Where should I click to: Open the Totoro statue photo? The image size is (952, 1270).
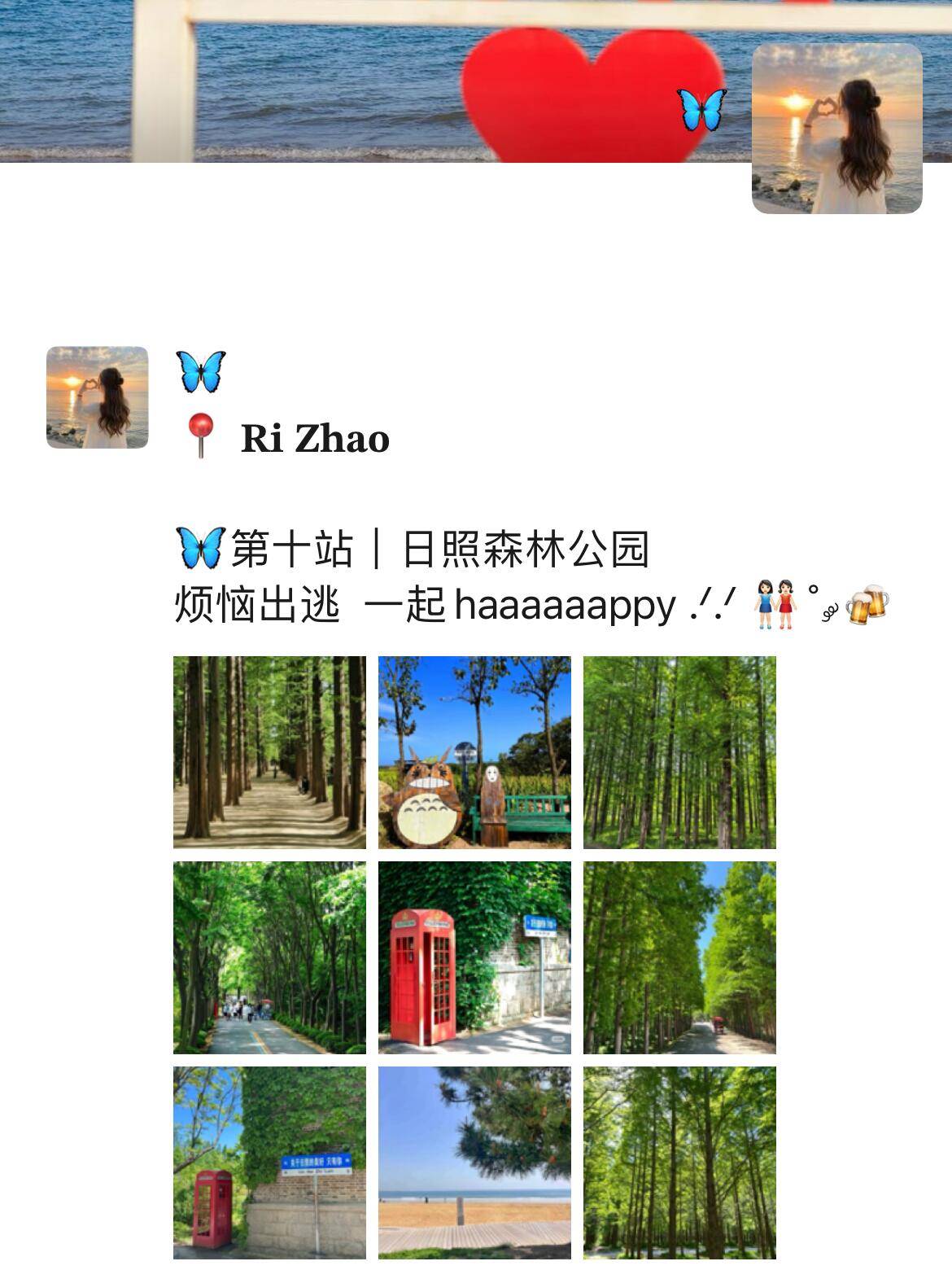coord(474,752)
